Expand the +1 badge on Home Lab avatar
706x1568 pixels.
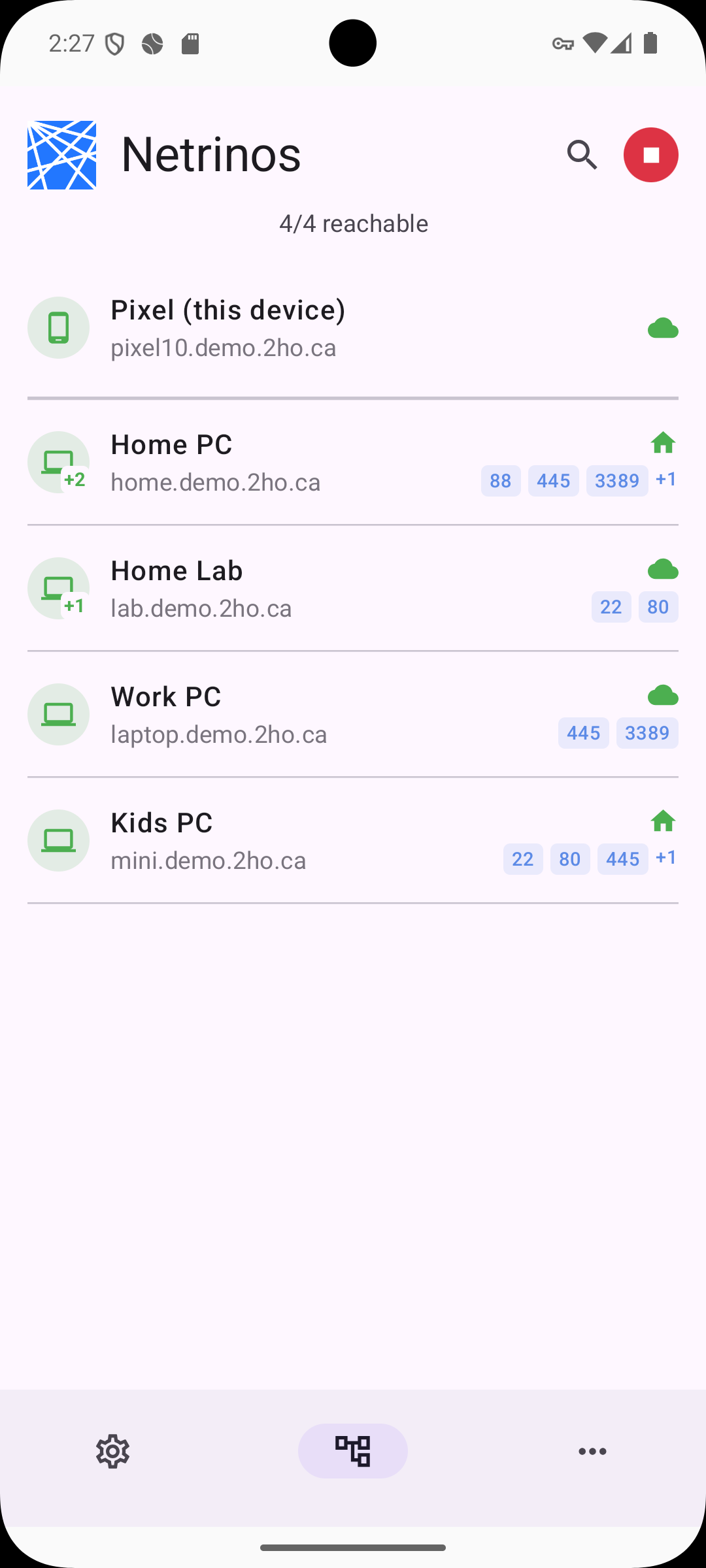(x=73, y=606)
